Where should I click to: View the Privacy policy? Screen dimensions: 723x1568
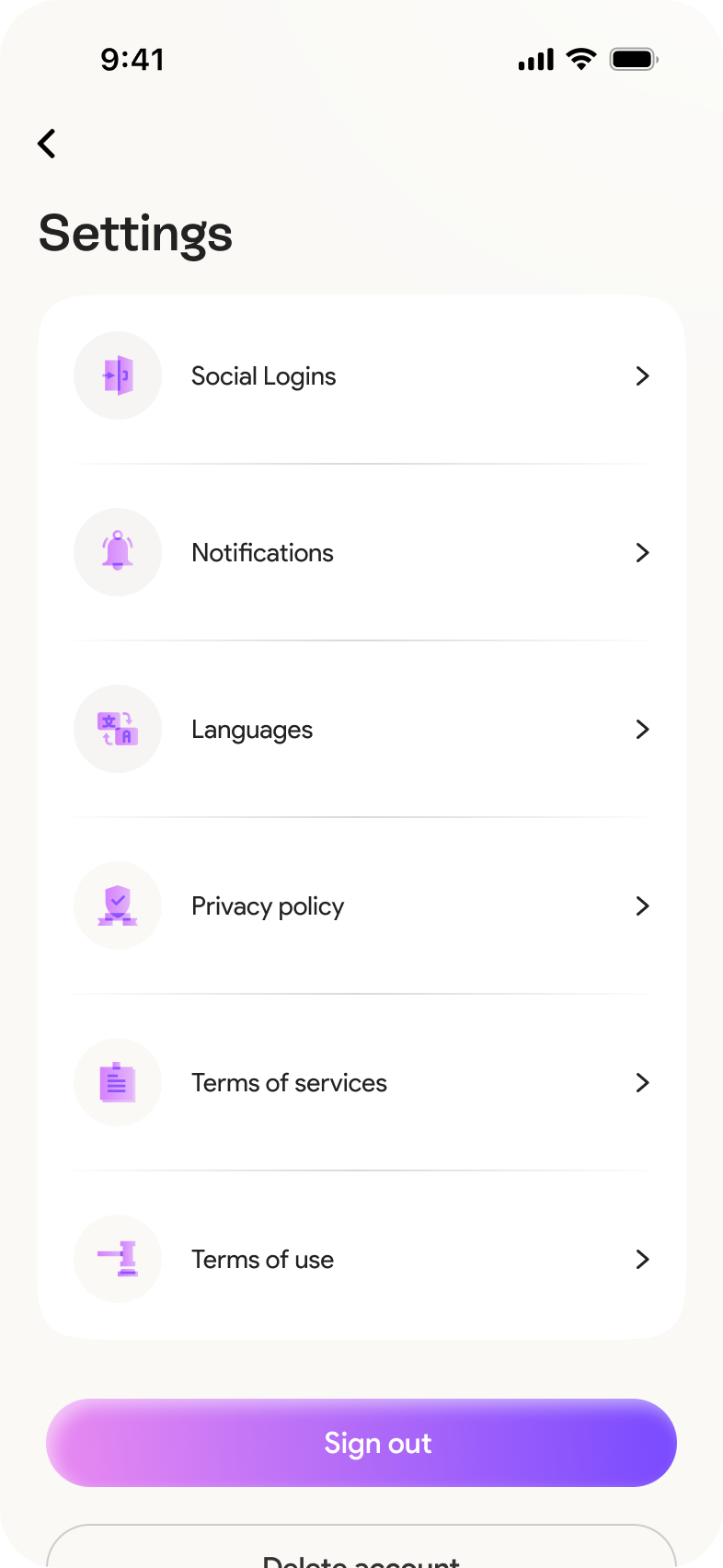[361, 906]
